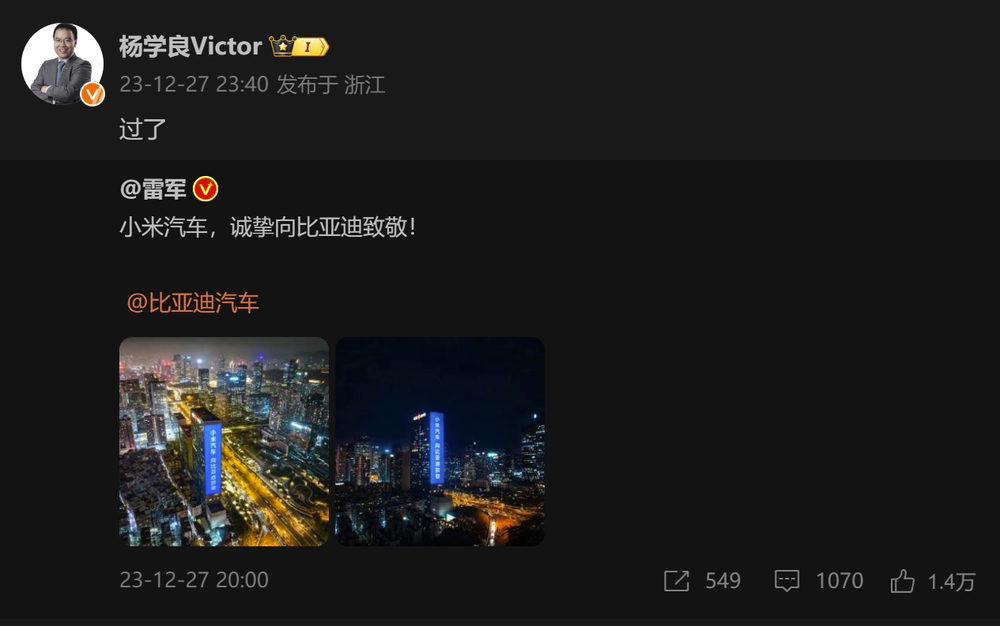This screenshot has height=626, width=1000.
Task: View the first city skyline photo
Action: coord(224,441)
